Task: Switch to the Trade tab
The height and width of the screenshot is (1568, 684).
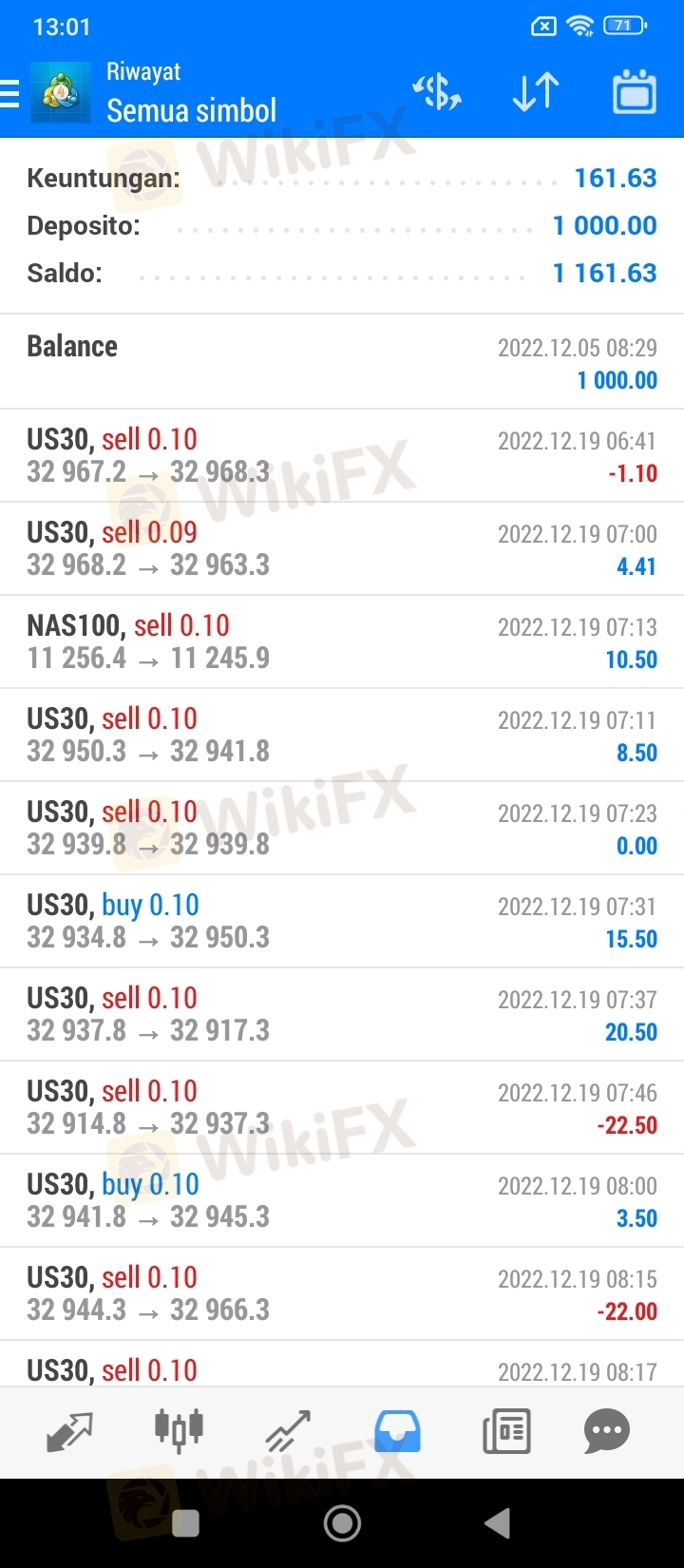Action: 288,1431
